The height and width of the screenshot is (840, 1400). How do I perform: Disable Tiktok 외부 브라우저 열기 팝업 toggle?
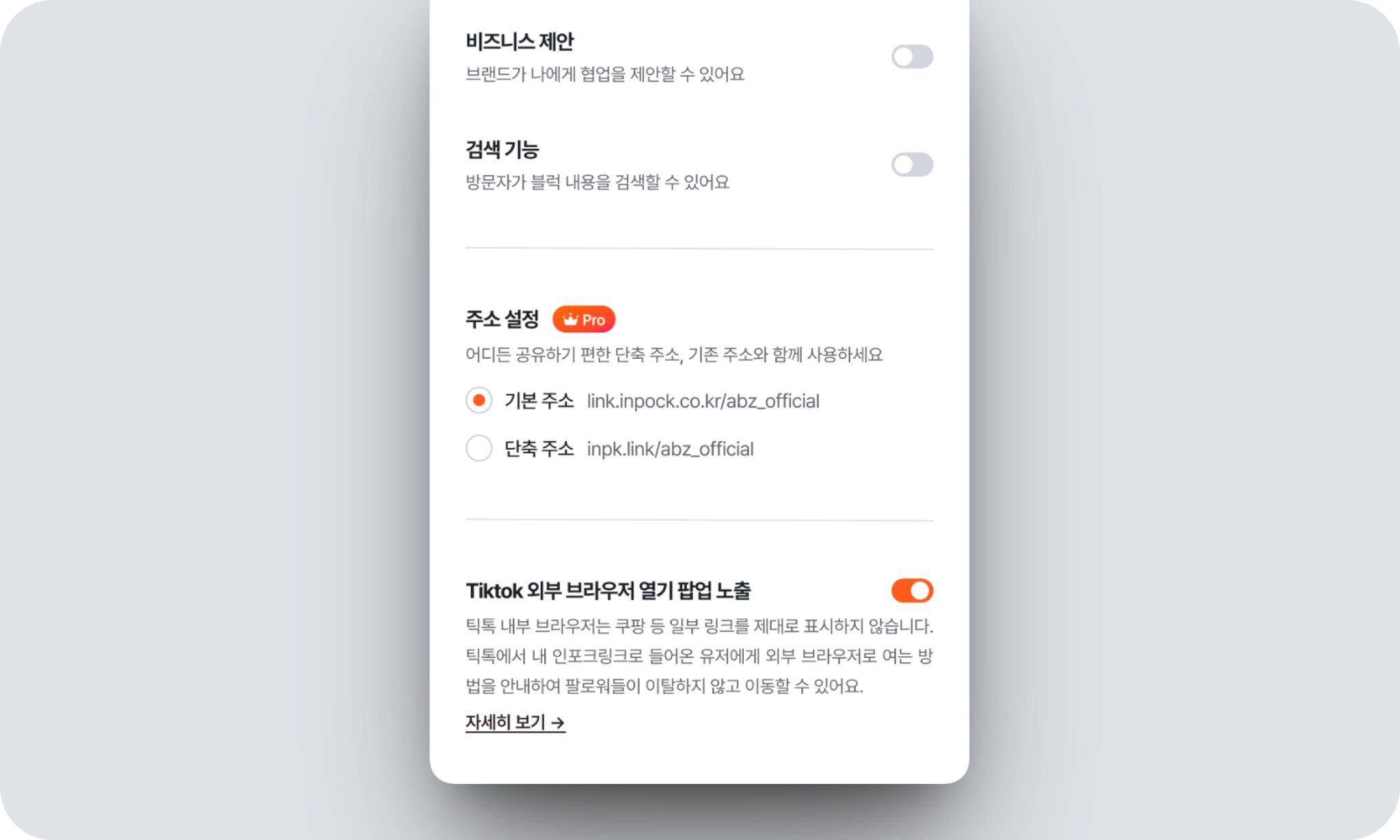point(912,591)
